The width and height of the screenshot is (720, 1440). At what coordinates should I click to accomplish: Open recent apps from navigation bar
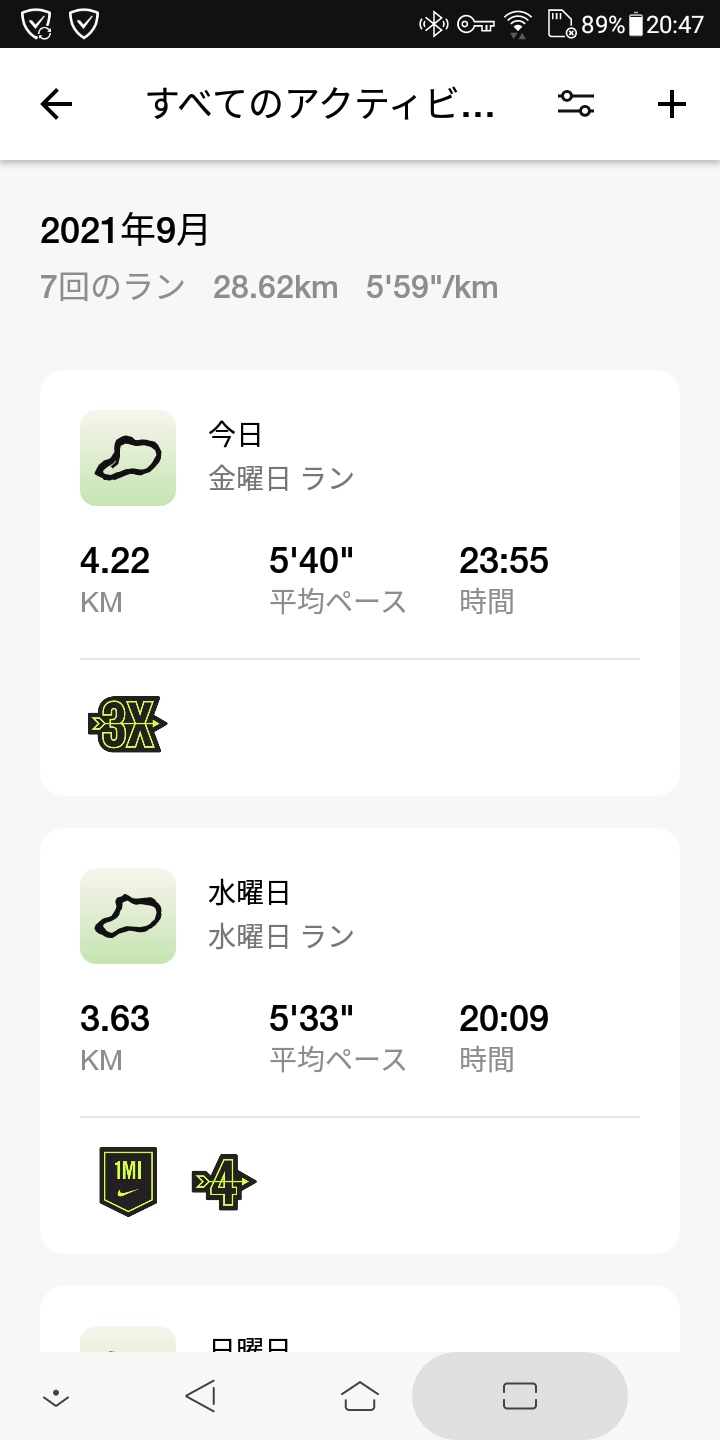[520, 1396]
